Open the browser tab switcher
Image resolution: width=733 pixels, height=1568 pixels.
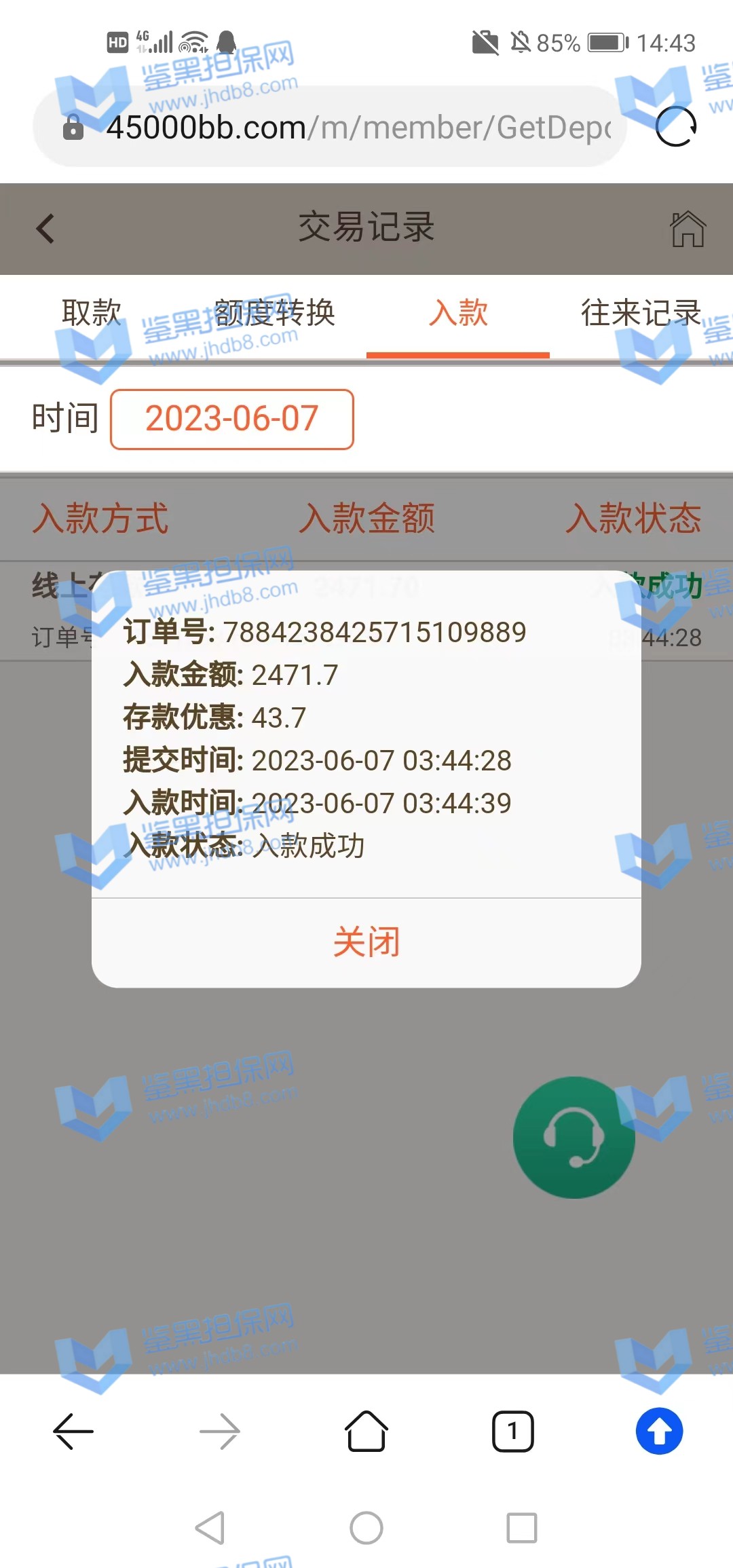(513, 1431)
